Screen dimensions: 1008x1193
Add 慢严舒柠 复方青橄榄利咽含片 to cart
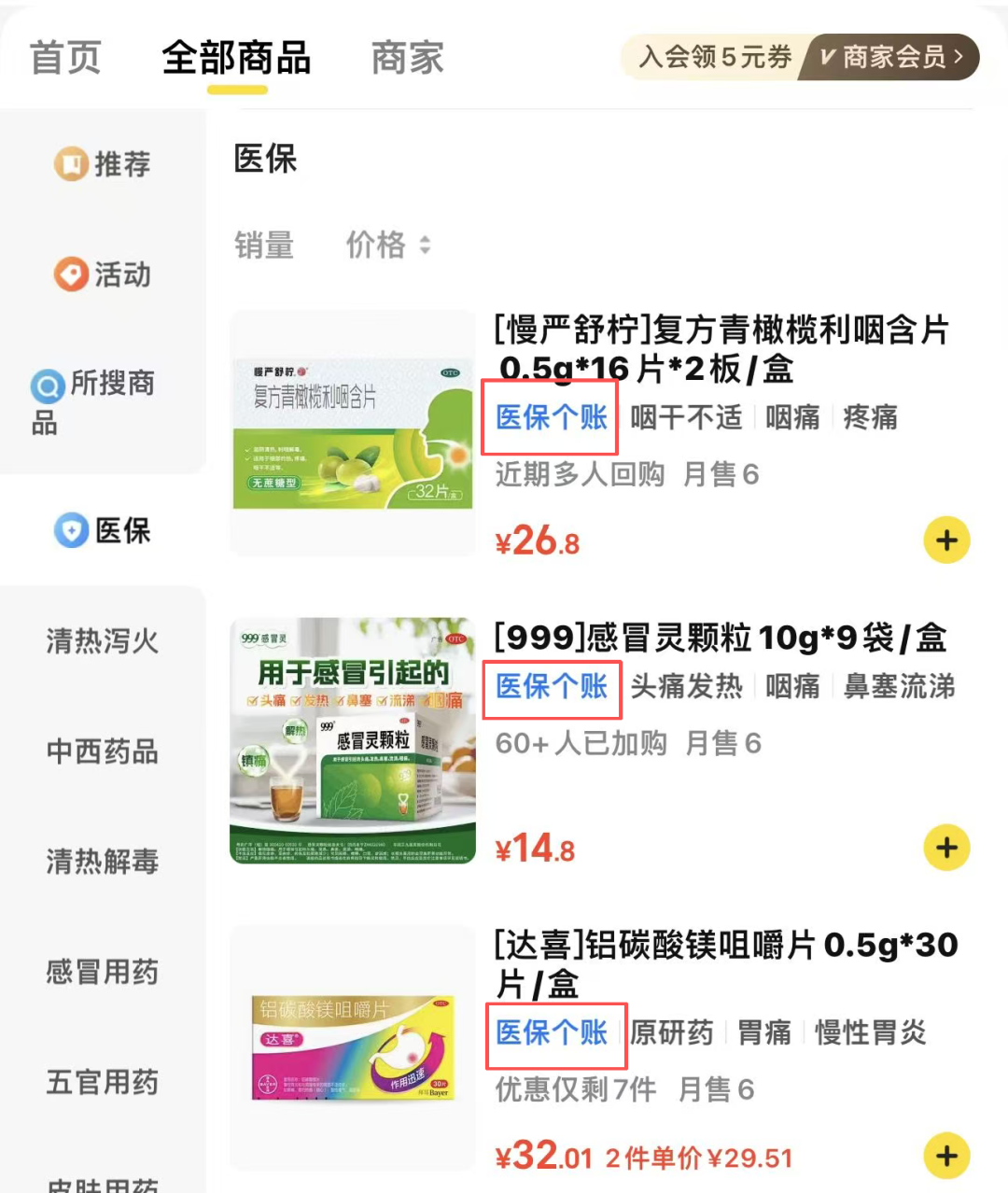(x=946, y=540)
